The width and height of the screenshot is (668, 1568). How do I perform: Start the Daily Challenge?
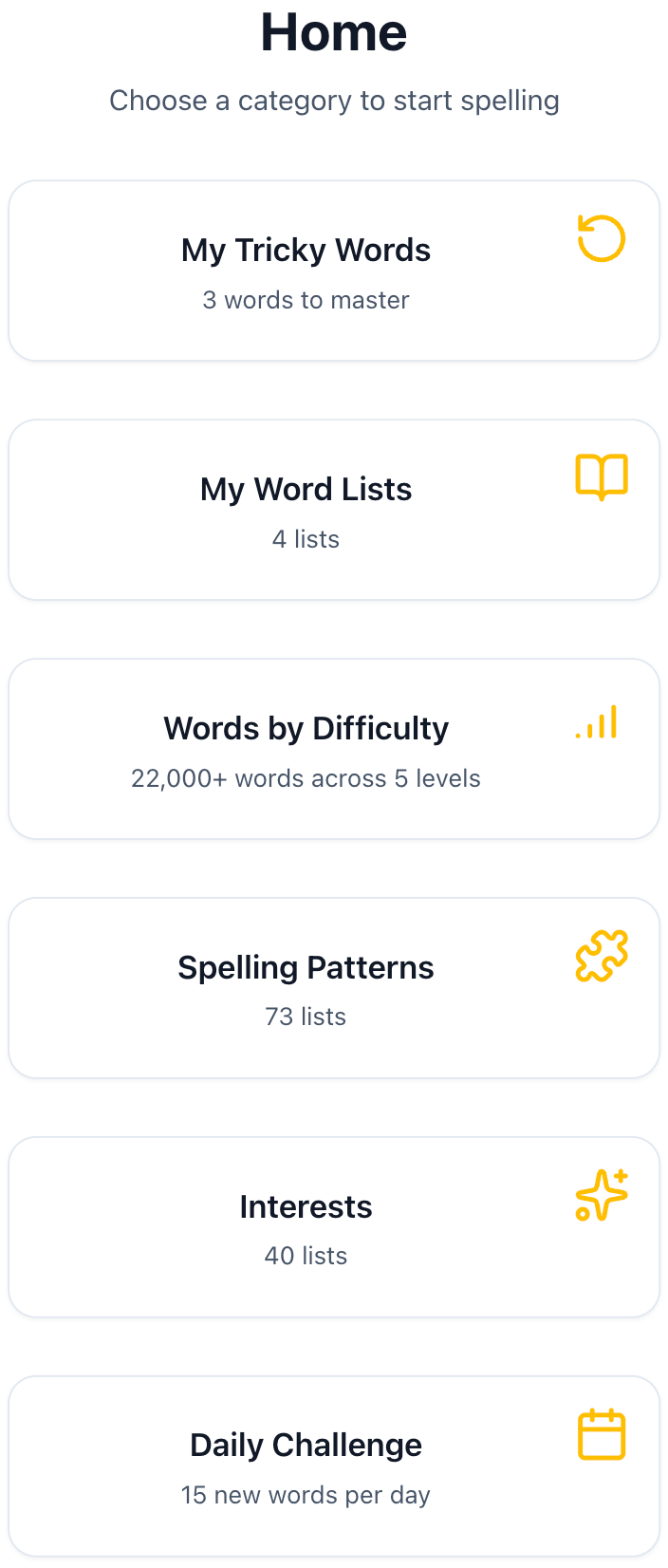pos(334,1465)
